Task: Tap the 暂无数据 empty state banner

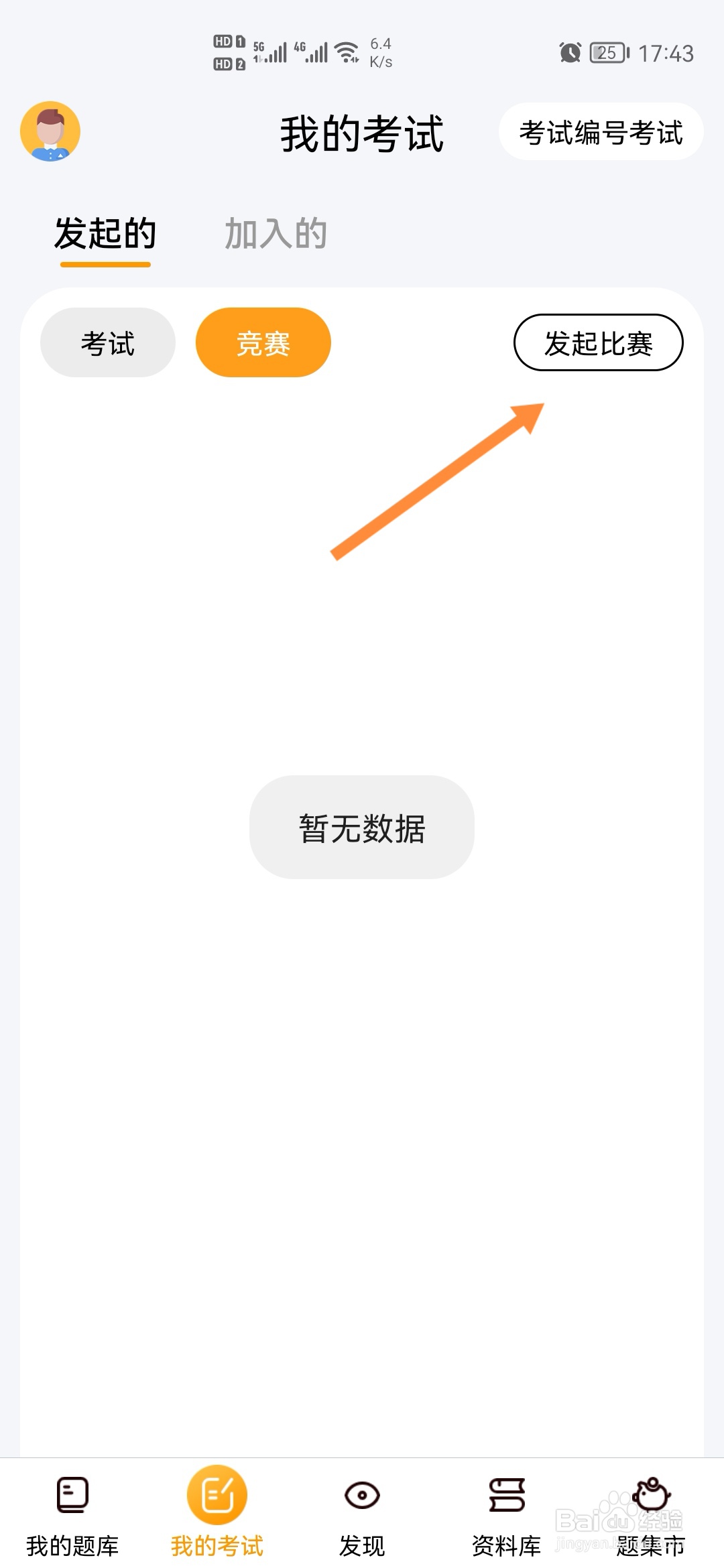Action: pyautogui.click(x=362, y=828)
